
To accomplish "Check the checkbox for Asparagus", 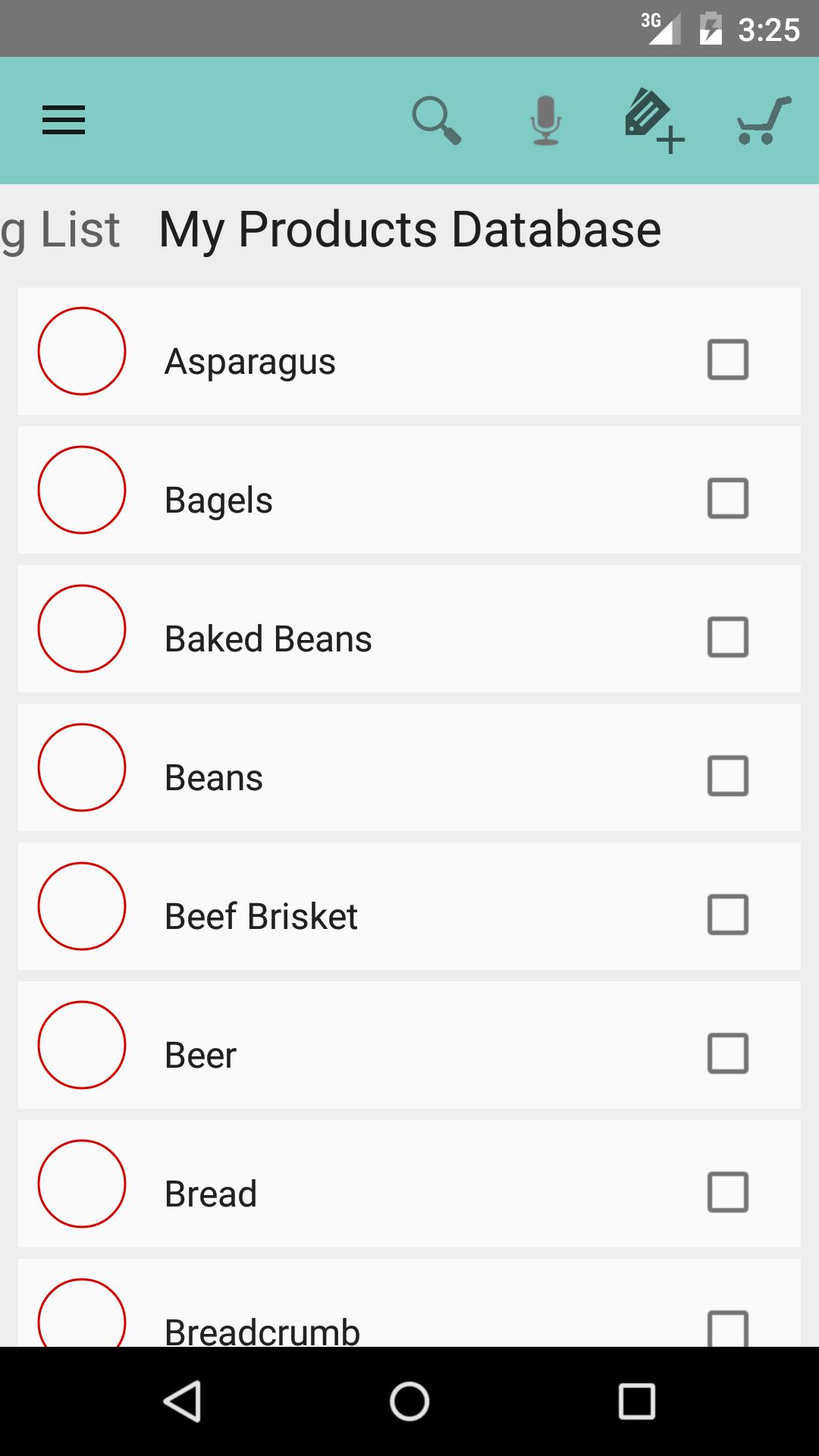I will (x=727, y=359).
